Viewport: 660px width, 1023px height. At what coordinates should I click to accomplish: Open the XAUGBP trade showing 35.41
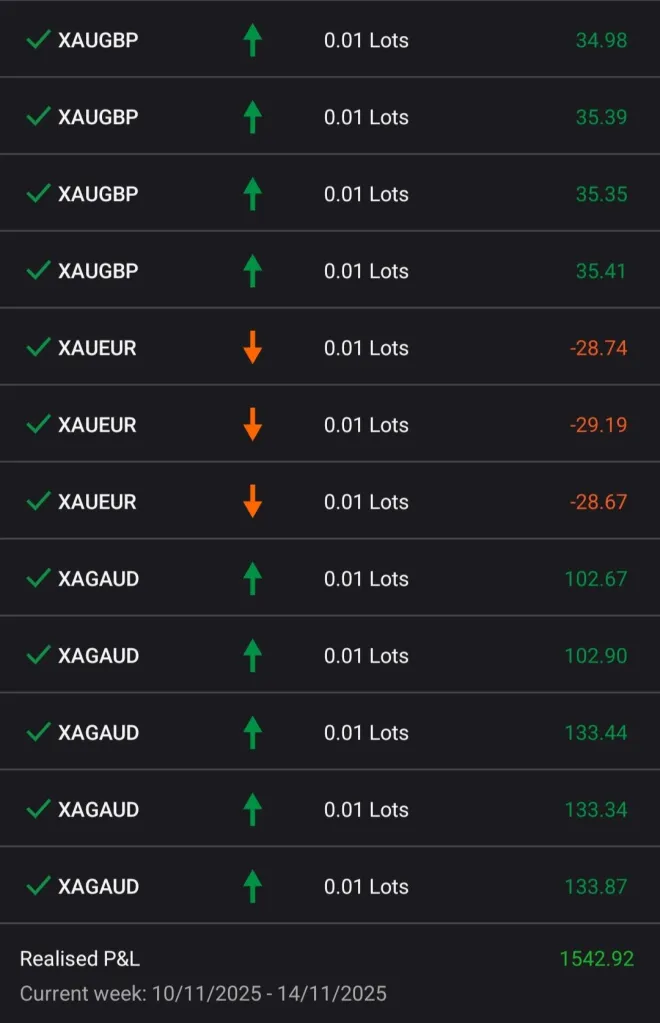(x=330, y=271)
